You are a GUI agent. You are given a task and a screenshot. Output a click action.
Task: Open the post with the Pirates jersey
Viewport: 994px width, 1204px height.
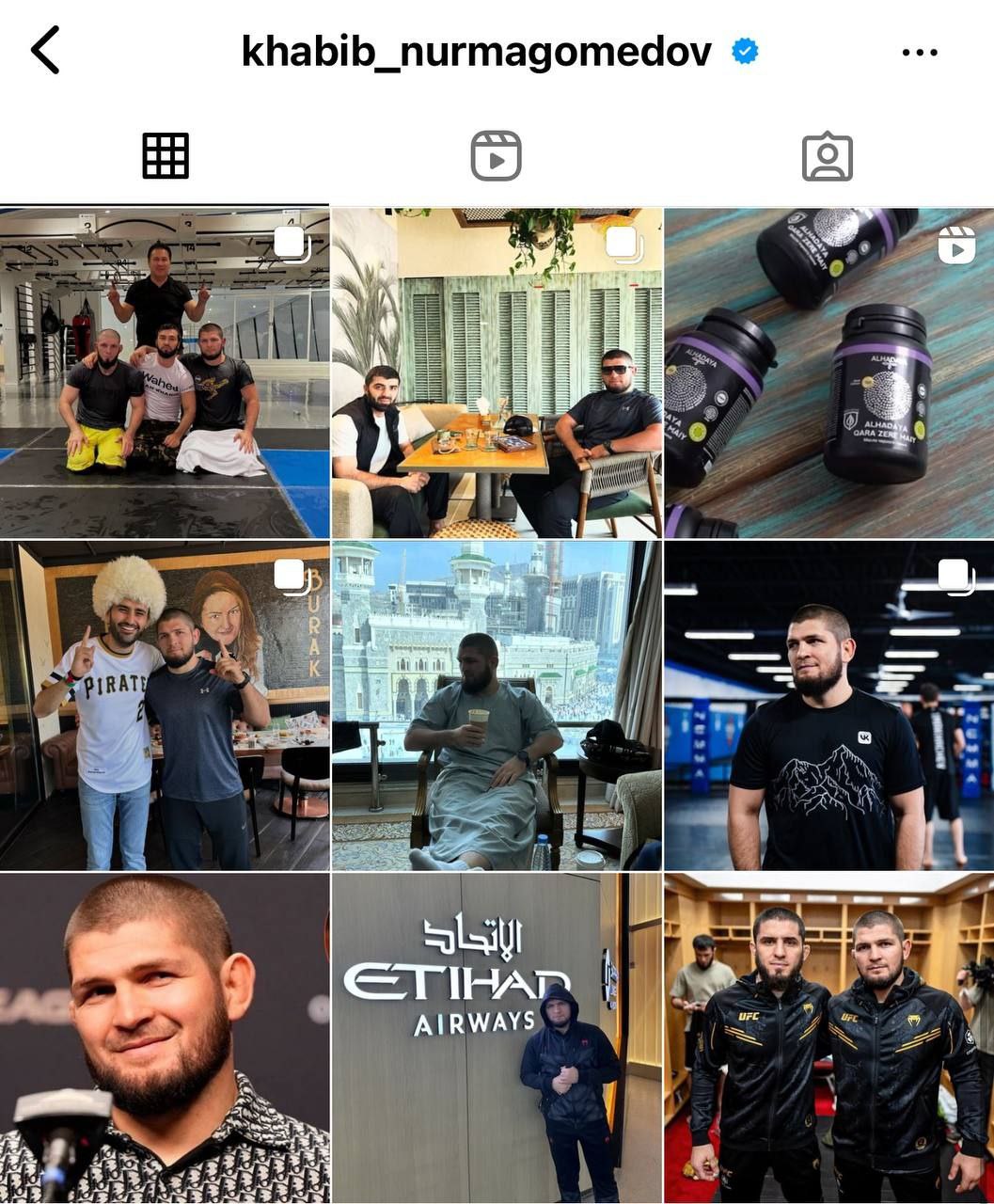(165, 705)
